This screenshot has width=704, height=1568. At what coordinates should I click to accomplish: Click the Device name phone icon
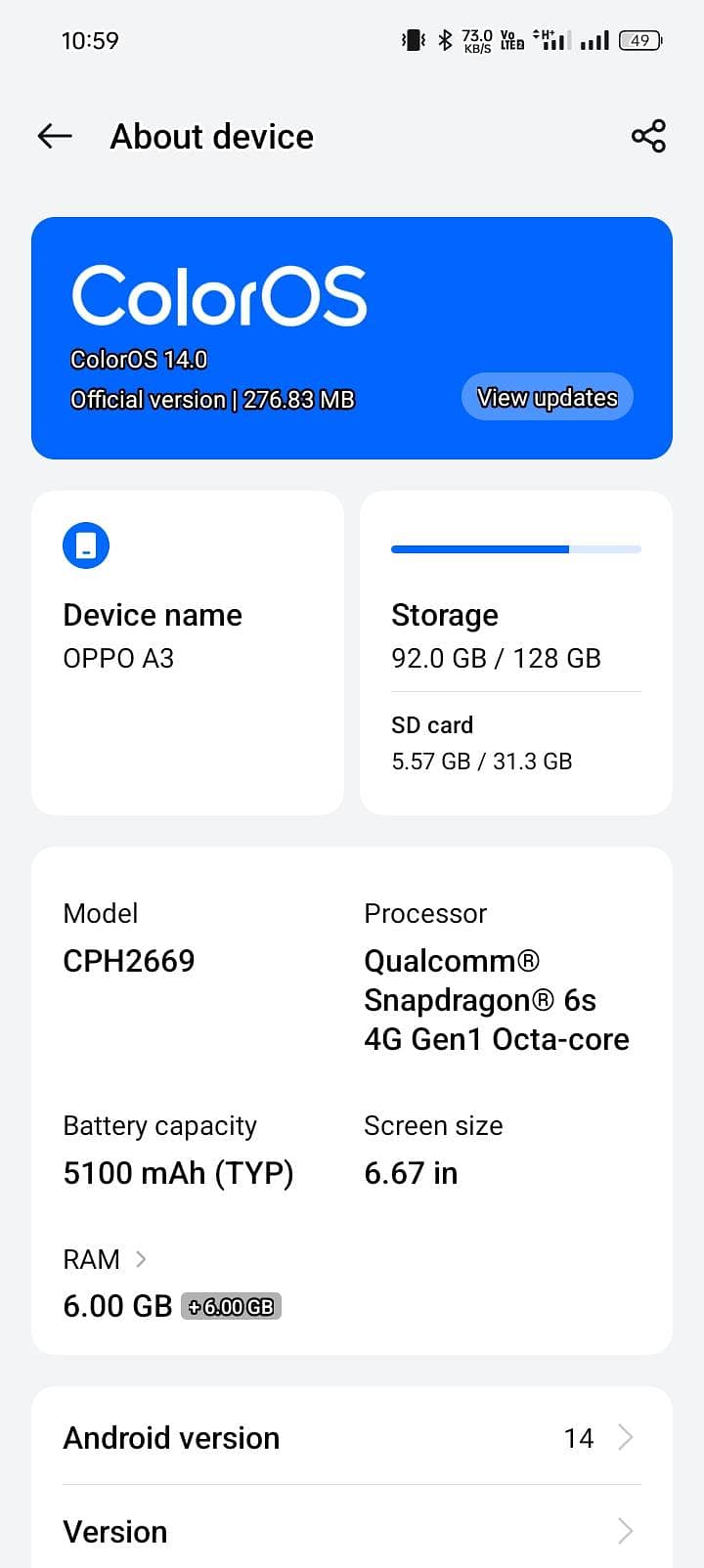[x=85, y=544]
